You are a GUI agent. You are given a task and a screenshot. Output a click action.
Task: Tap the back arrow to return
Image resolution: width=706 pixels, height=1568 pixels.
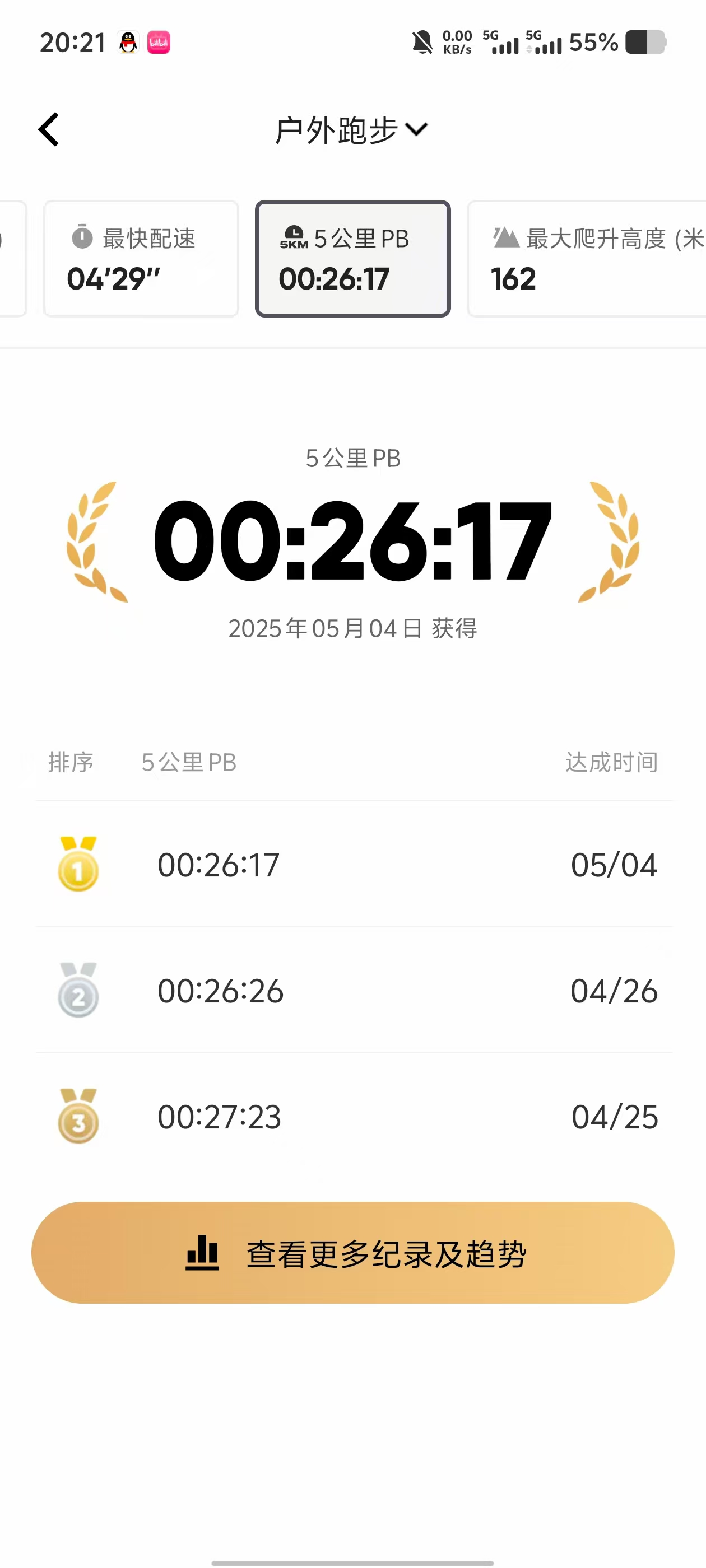(x=49, y=129)
